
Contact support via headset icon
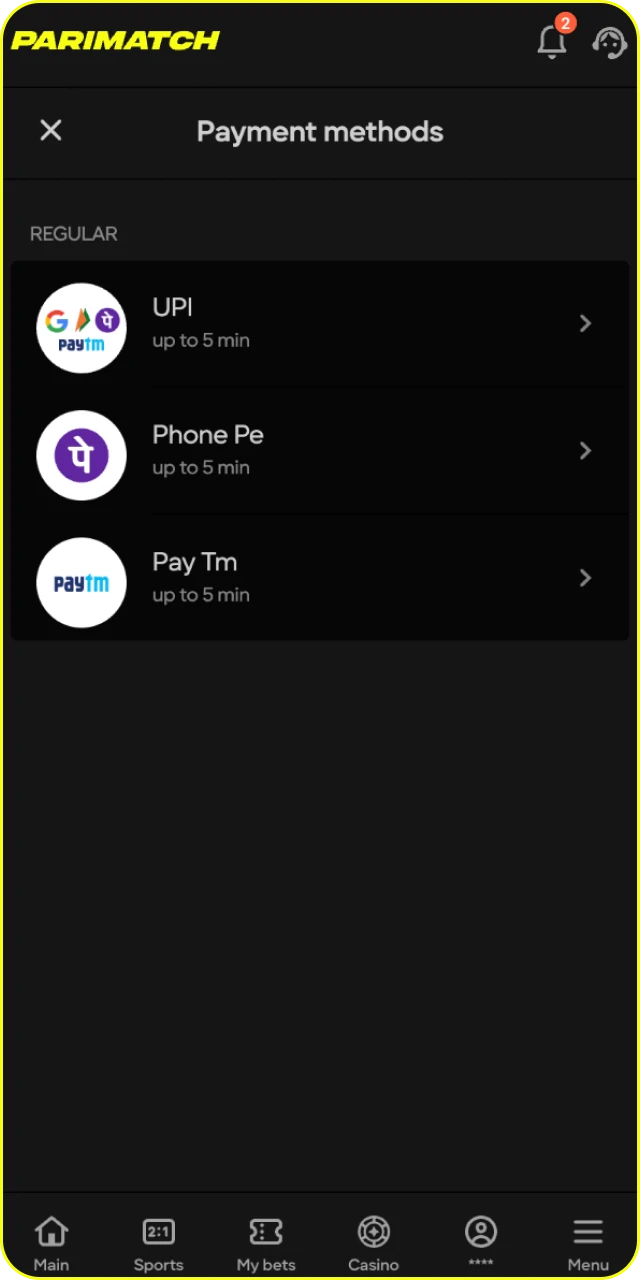[x=609, y=42]
